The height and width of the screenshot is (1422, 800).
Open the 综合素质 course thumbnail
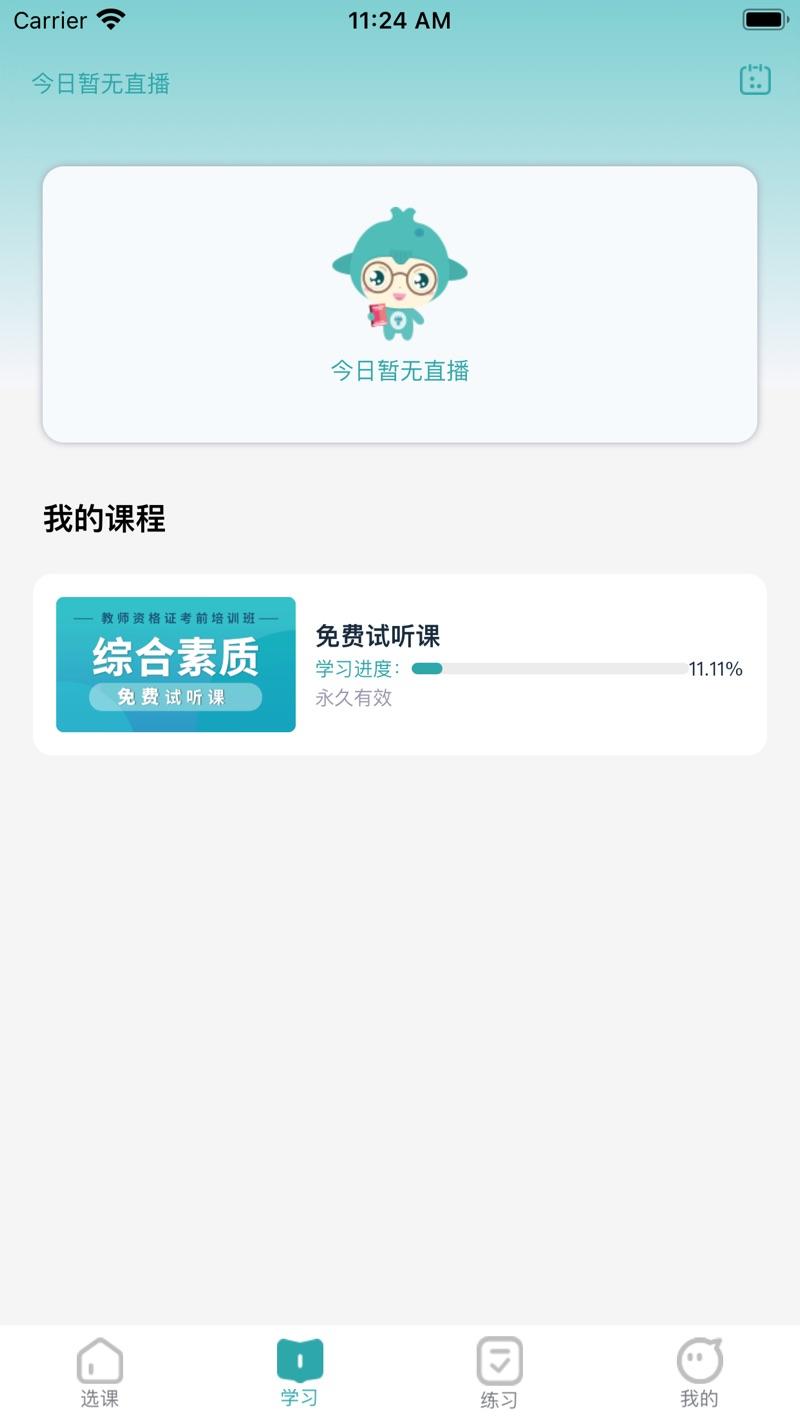pos(176,664)
